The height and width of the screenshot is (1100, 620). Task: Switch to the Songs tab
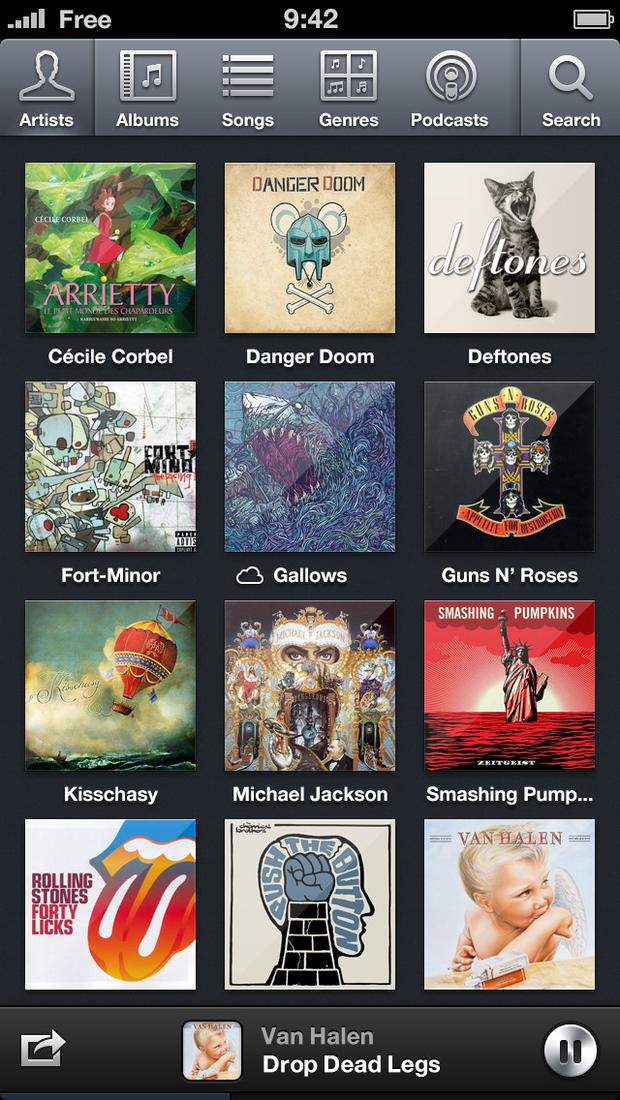[248, 88]
